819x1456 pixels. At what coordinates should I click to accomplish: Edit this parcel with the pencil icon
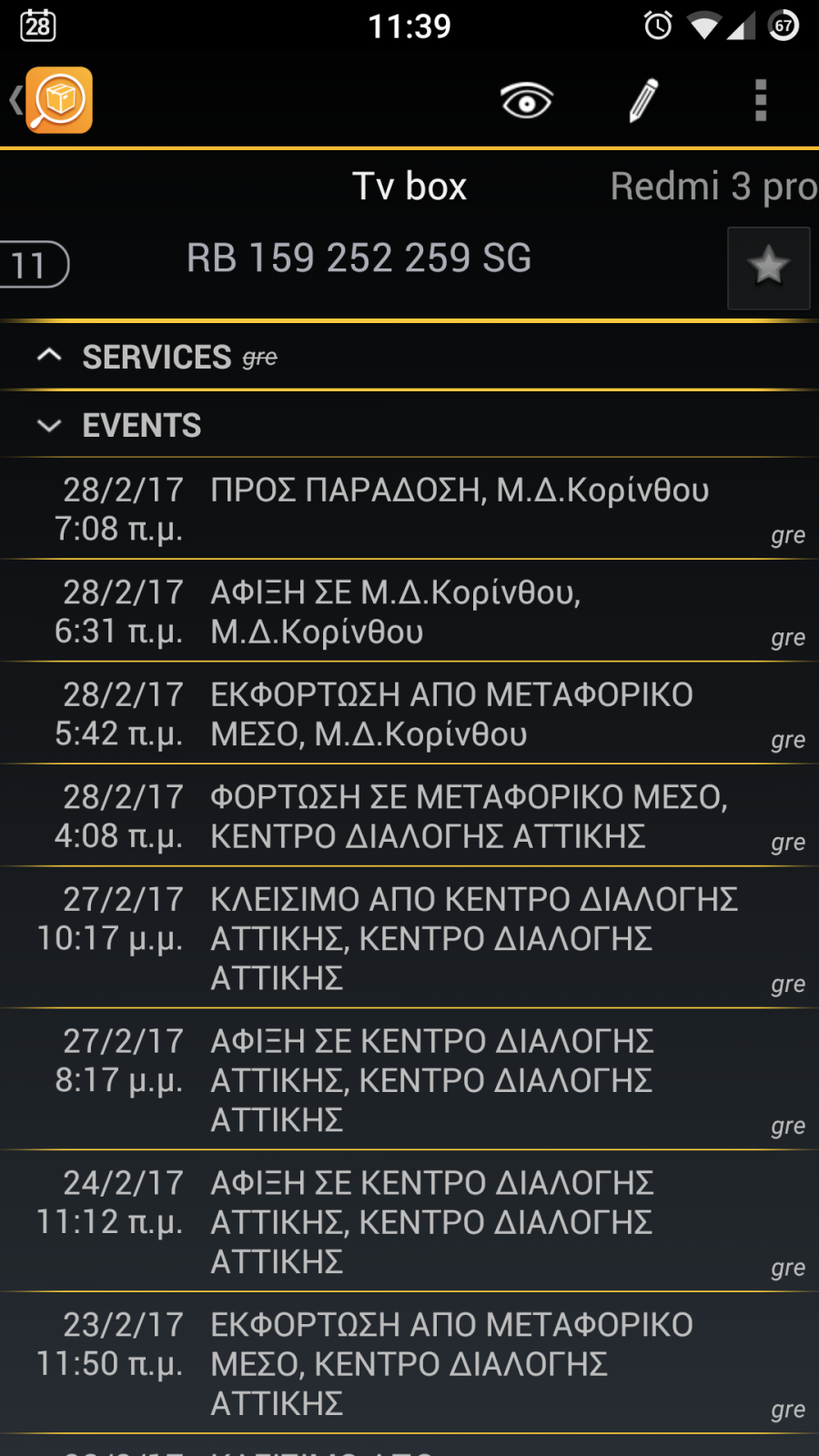[x=643, y=100]
